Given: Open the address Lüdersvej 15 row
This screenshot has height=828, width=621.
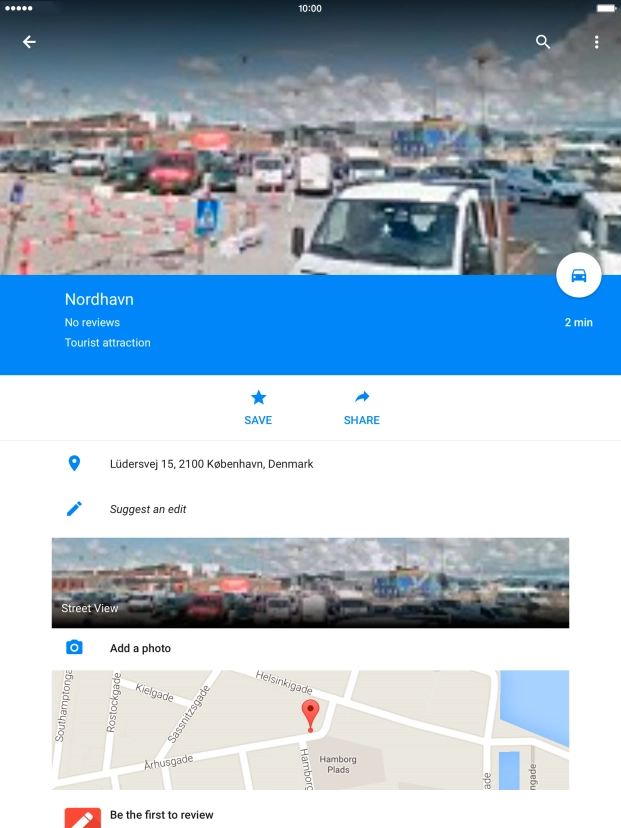Looking at the screenshot, I should [x=211, y=464].
